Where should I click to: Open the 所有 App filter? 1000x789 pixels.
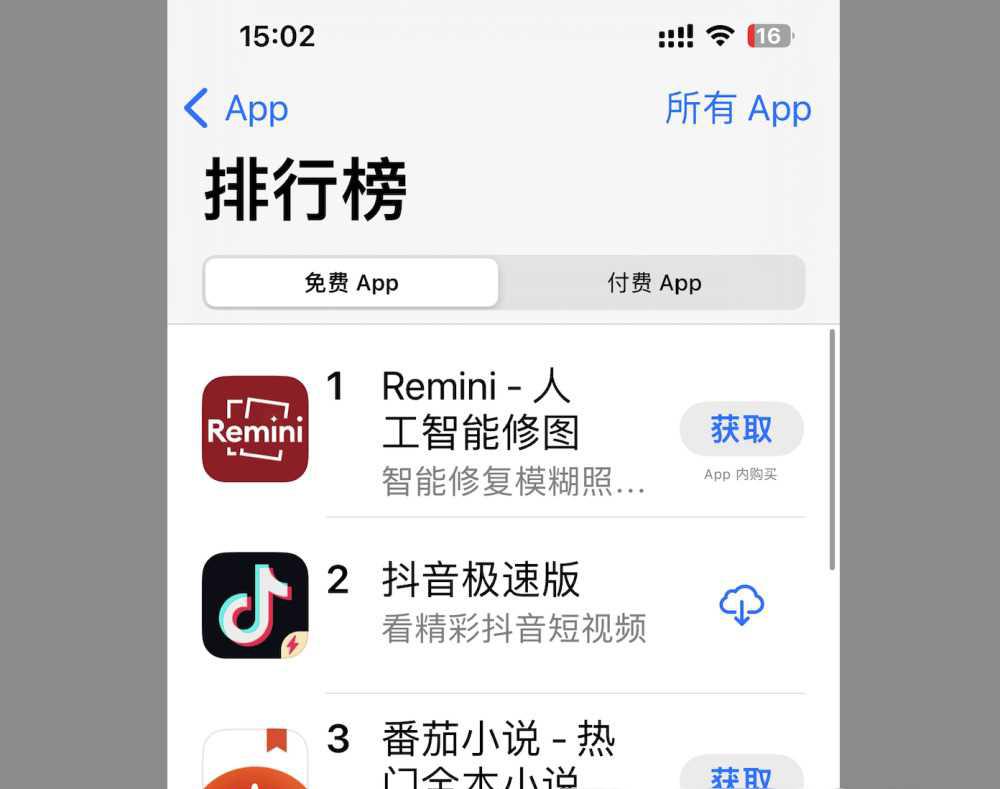[x=738, y=108]
